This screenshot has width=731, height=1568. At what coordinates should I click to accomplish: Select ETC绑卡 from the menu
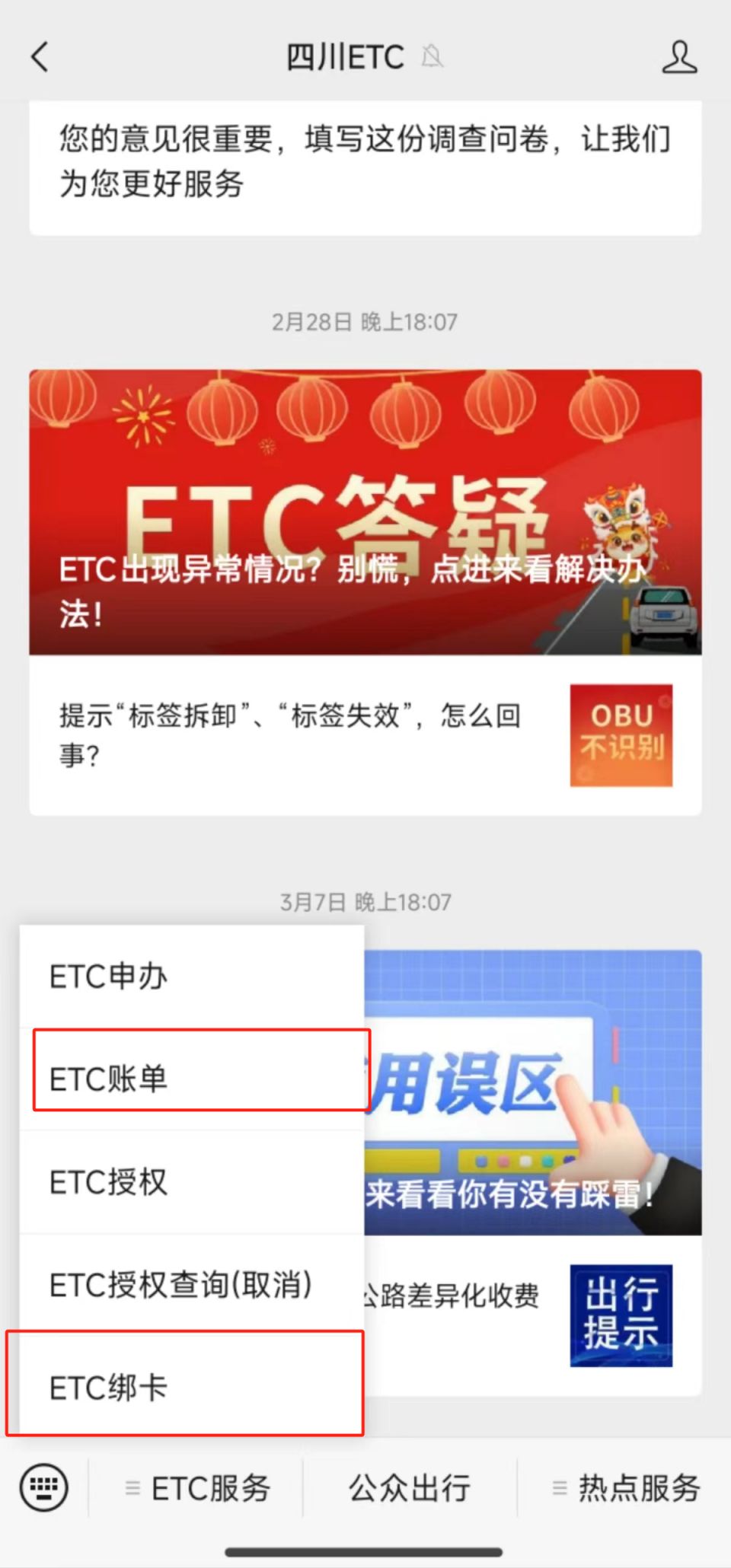[190, 1388]
